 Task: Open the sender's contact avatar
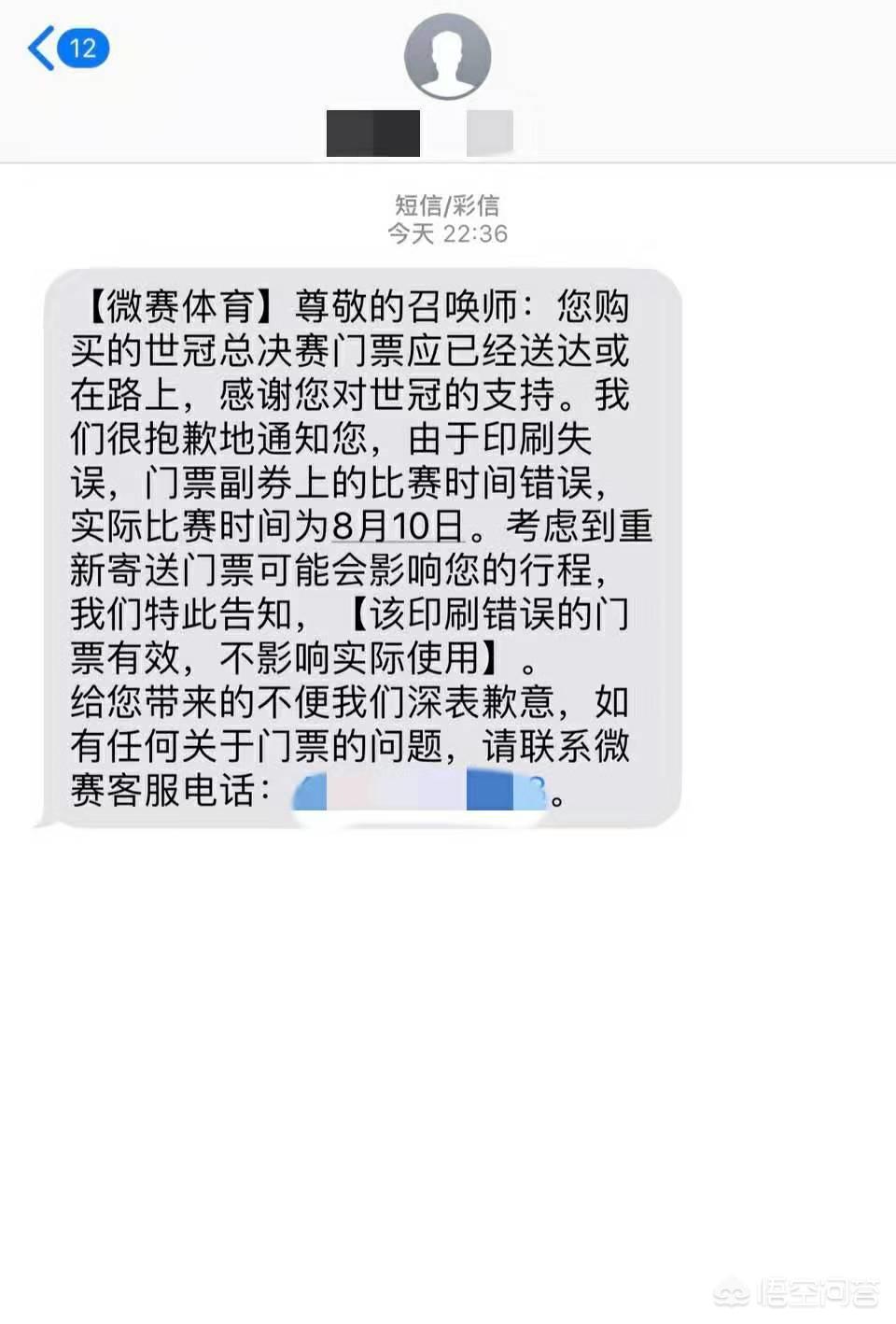click(447, 56)
